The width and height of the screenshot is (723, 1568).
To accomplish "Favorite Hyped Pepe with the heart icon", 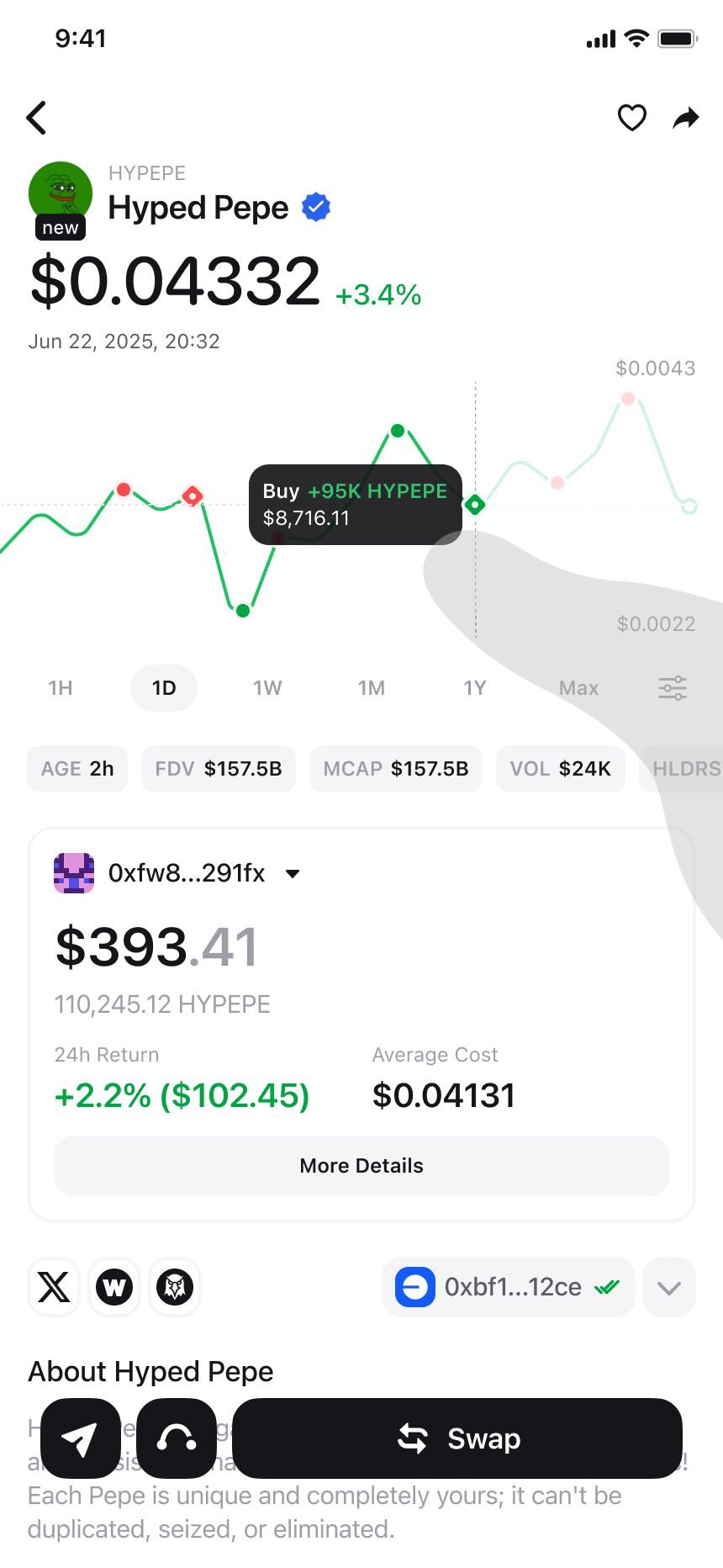I will tap(632, 118).
